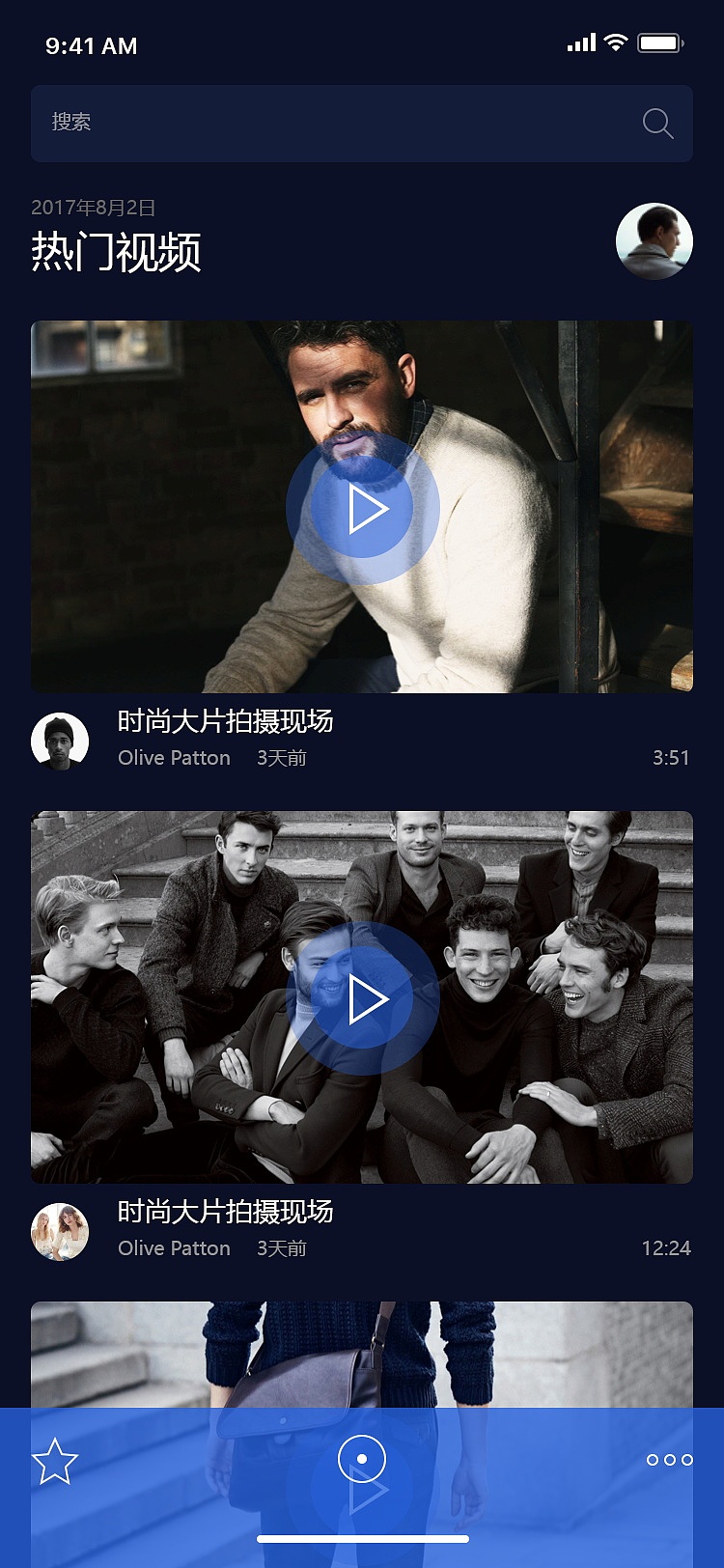Screen dimensions: 724x1568
Task: Tap the 12:24 duration on second video
Action: coord(664,1248)
